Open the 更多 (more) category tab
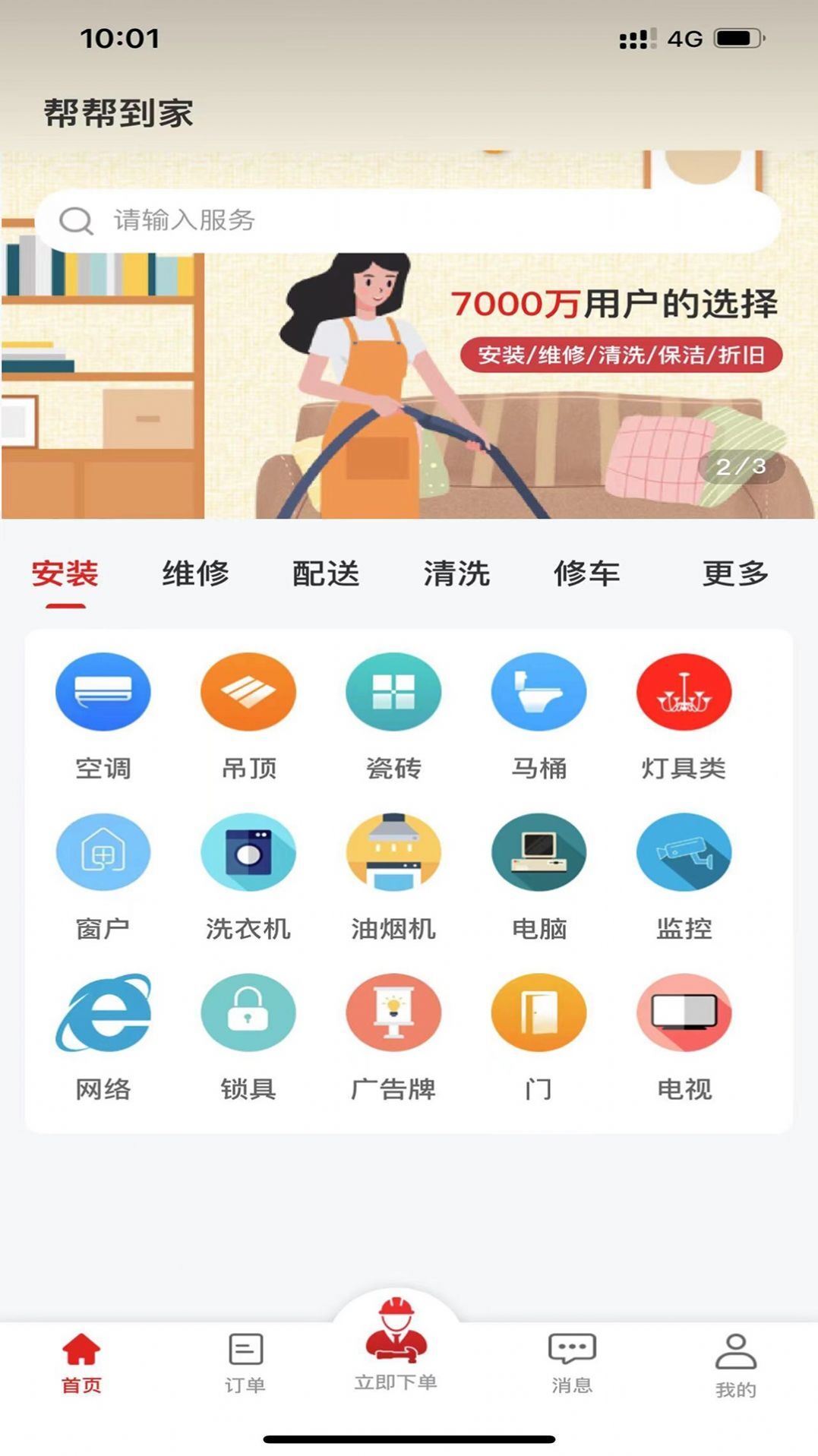 [x=734, y=574]
